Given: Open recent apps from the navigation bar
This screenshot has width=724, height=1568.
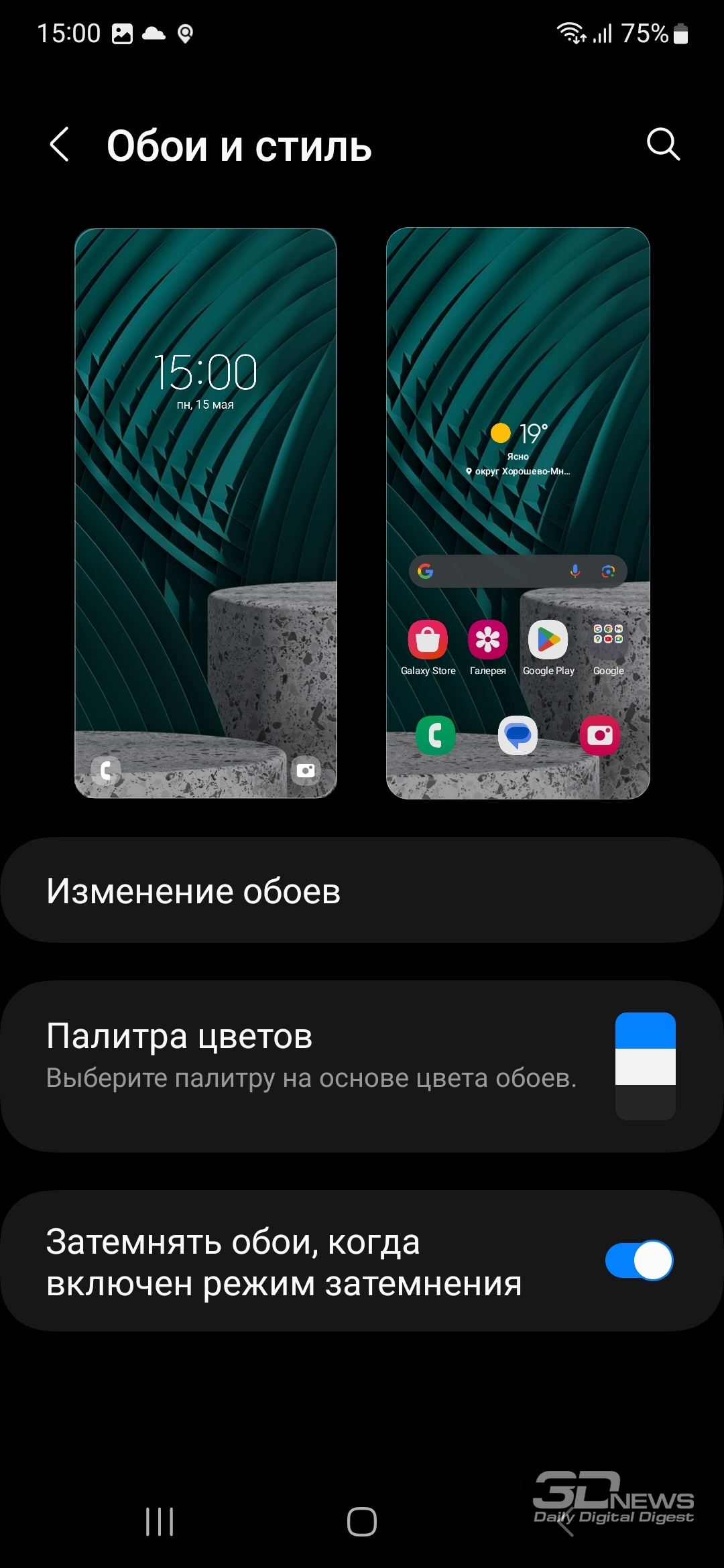Looking at the screenshot, I should pyautogui.click(x=160, y=1521).
